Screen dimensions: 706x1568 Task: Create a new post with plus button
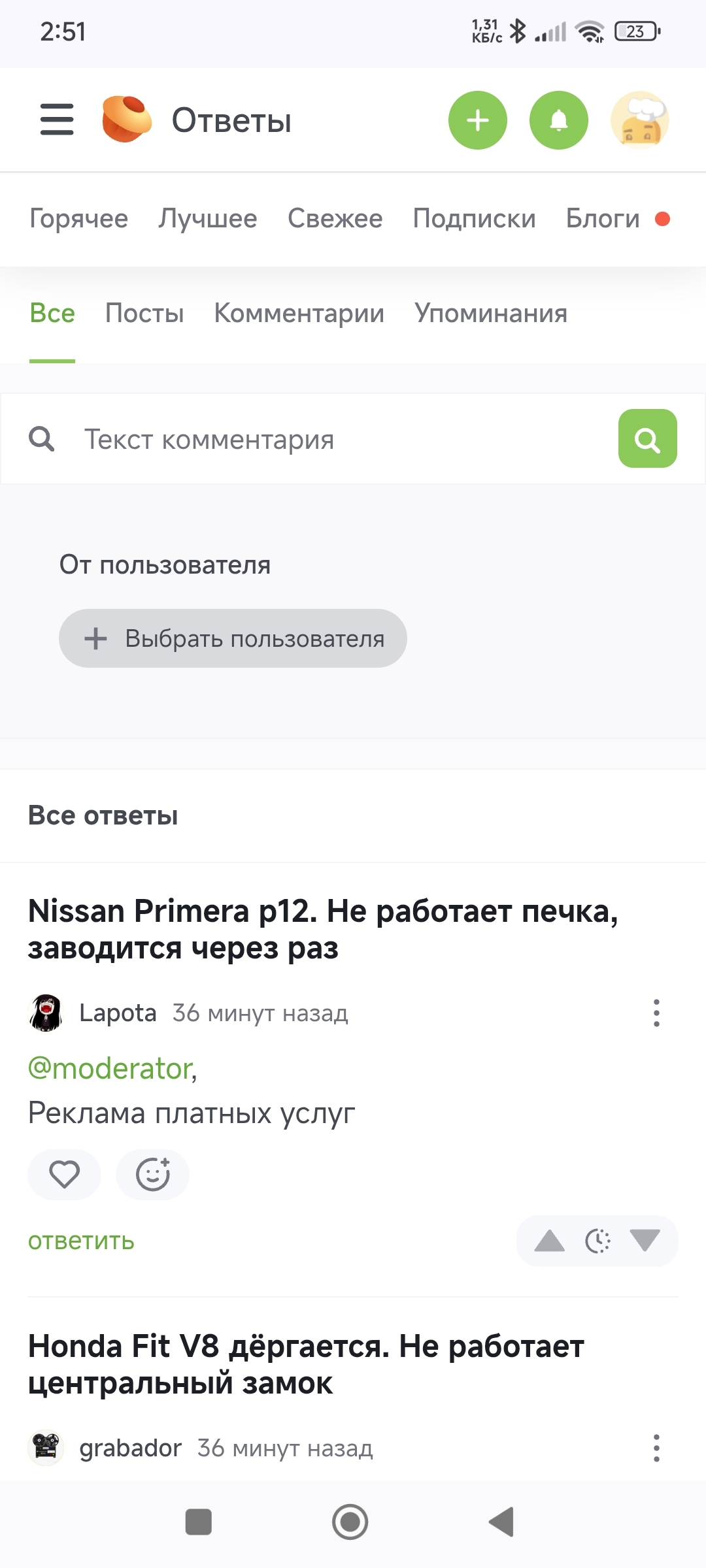[x=477, y=120]
